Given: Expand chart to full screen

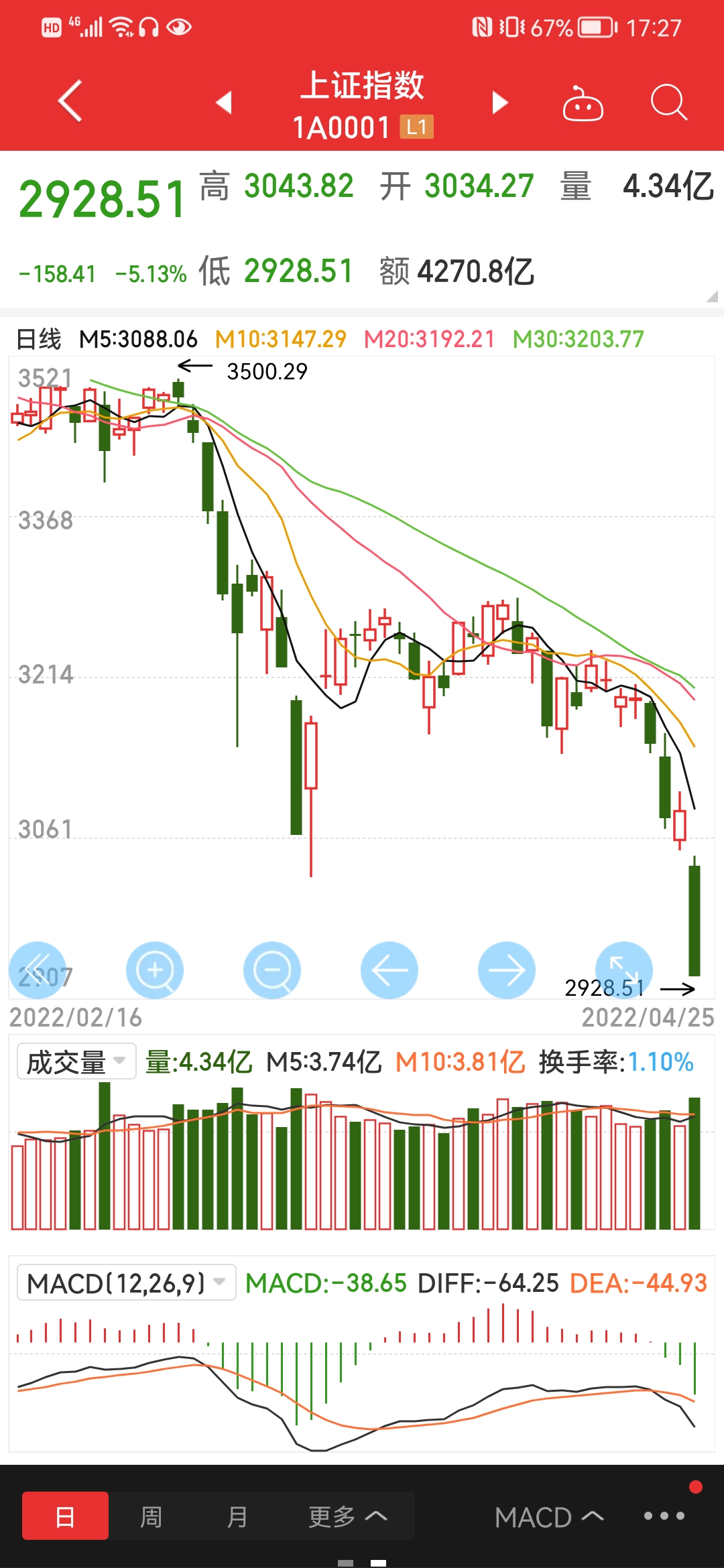Looking at the screenshot, I should click(x=624, y=970).
